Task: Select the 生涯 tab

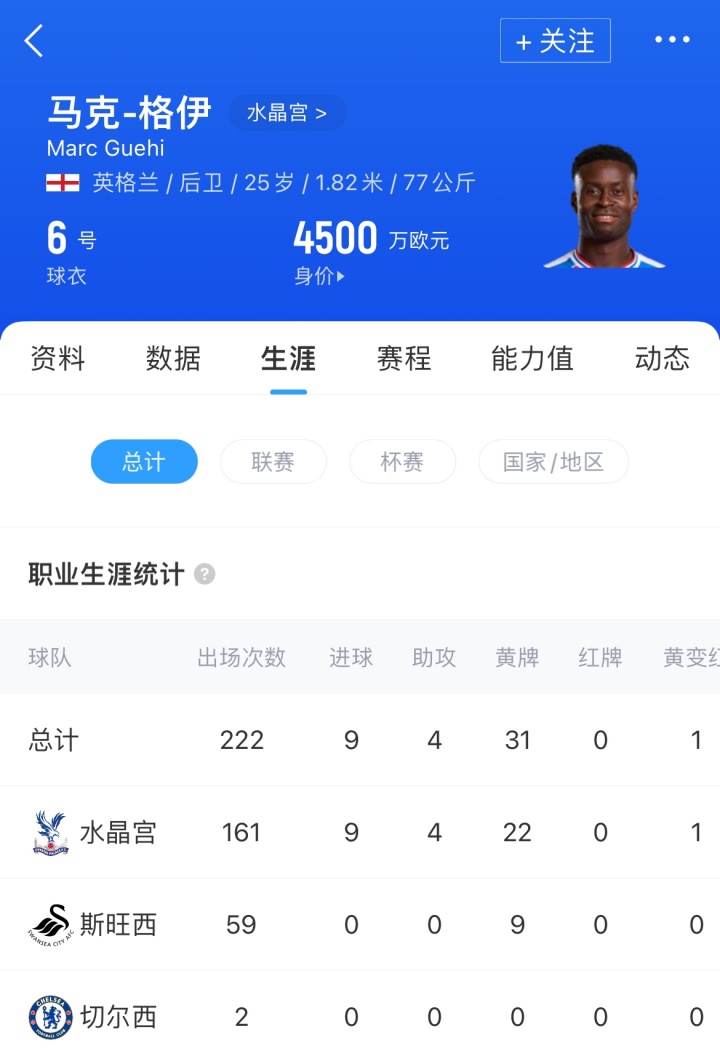Action: point(288,358)
